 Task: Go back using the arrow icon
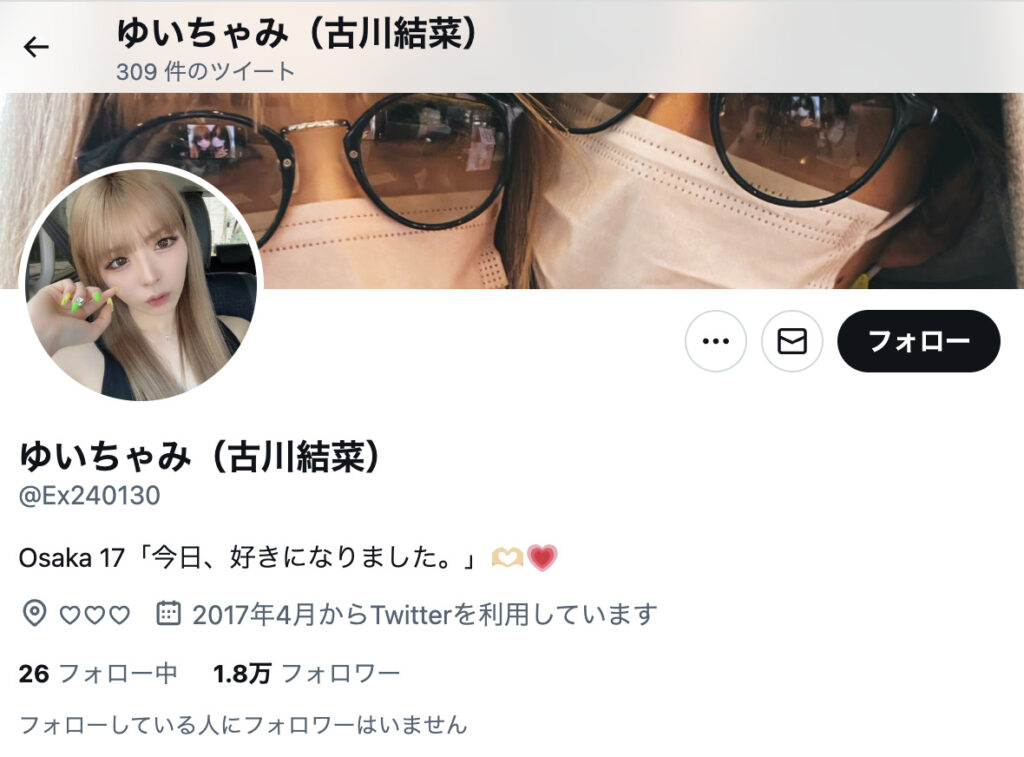click(x=36, y=47)
